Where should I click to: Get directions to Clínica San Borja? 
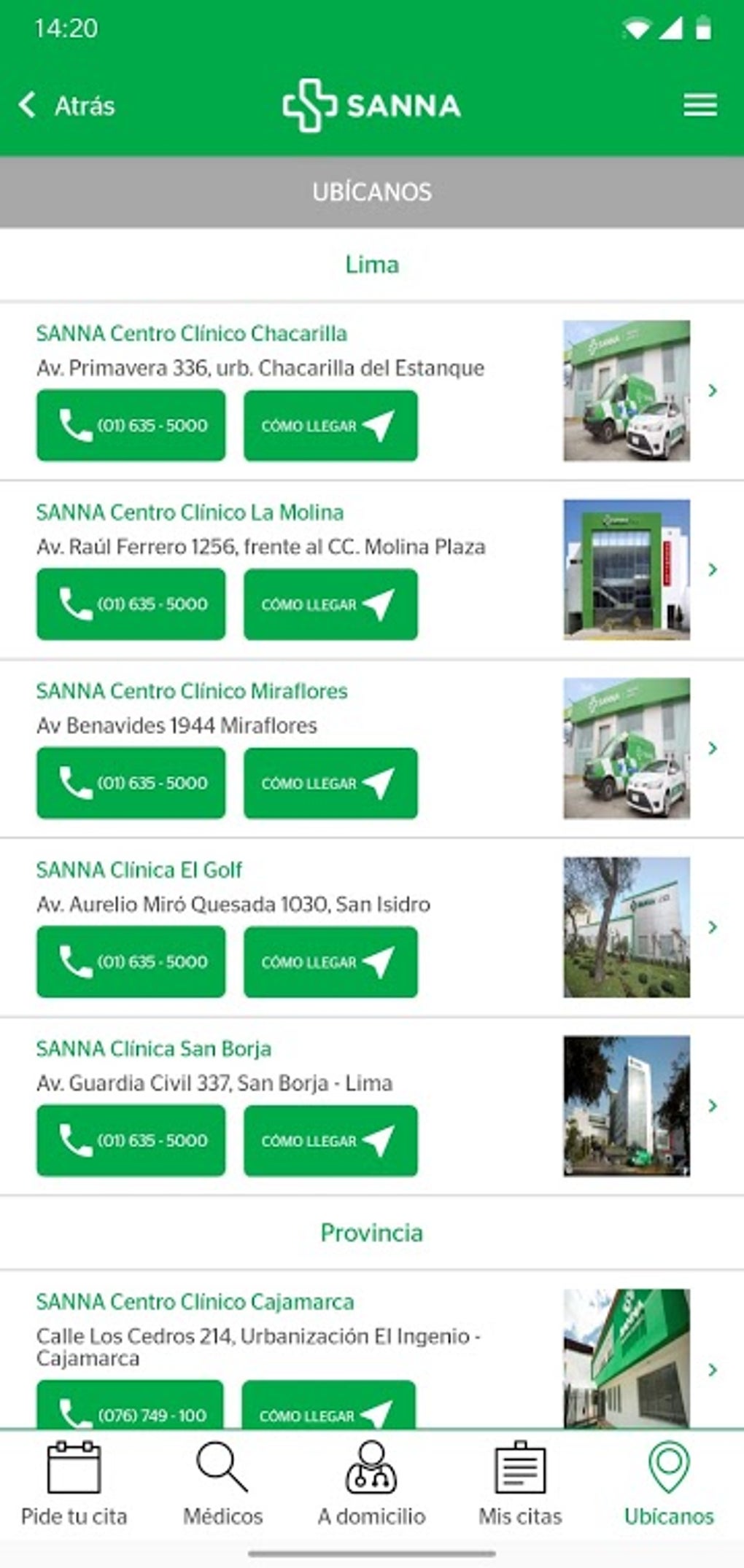pyautogui.click(x=330, y=1140)
